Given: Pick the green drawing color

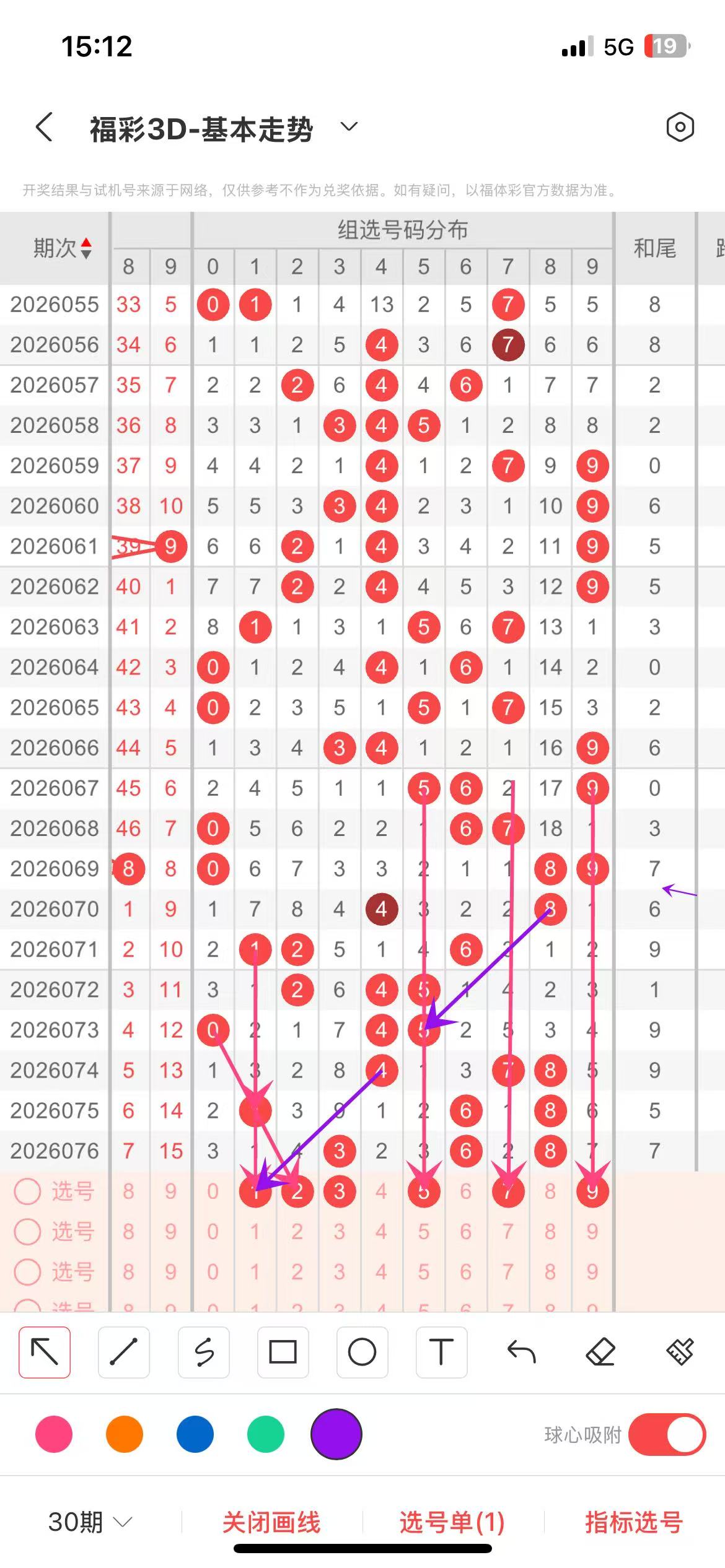Looking at the screenshot, I should click(266, 1434).
